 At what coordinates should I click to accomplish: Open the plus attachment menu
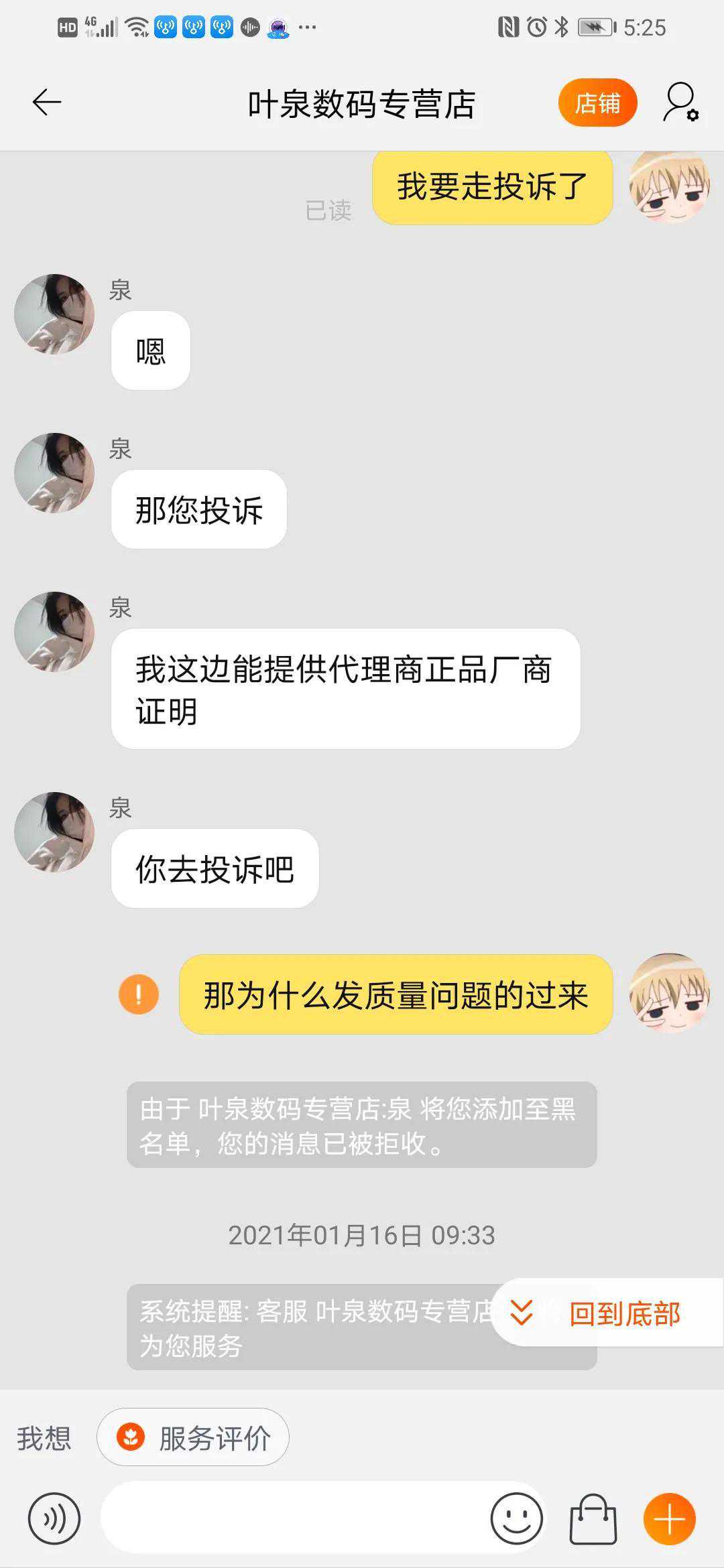[669, 1519]
